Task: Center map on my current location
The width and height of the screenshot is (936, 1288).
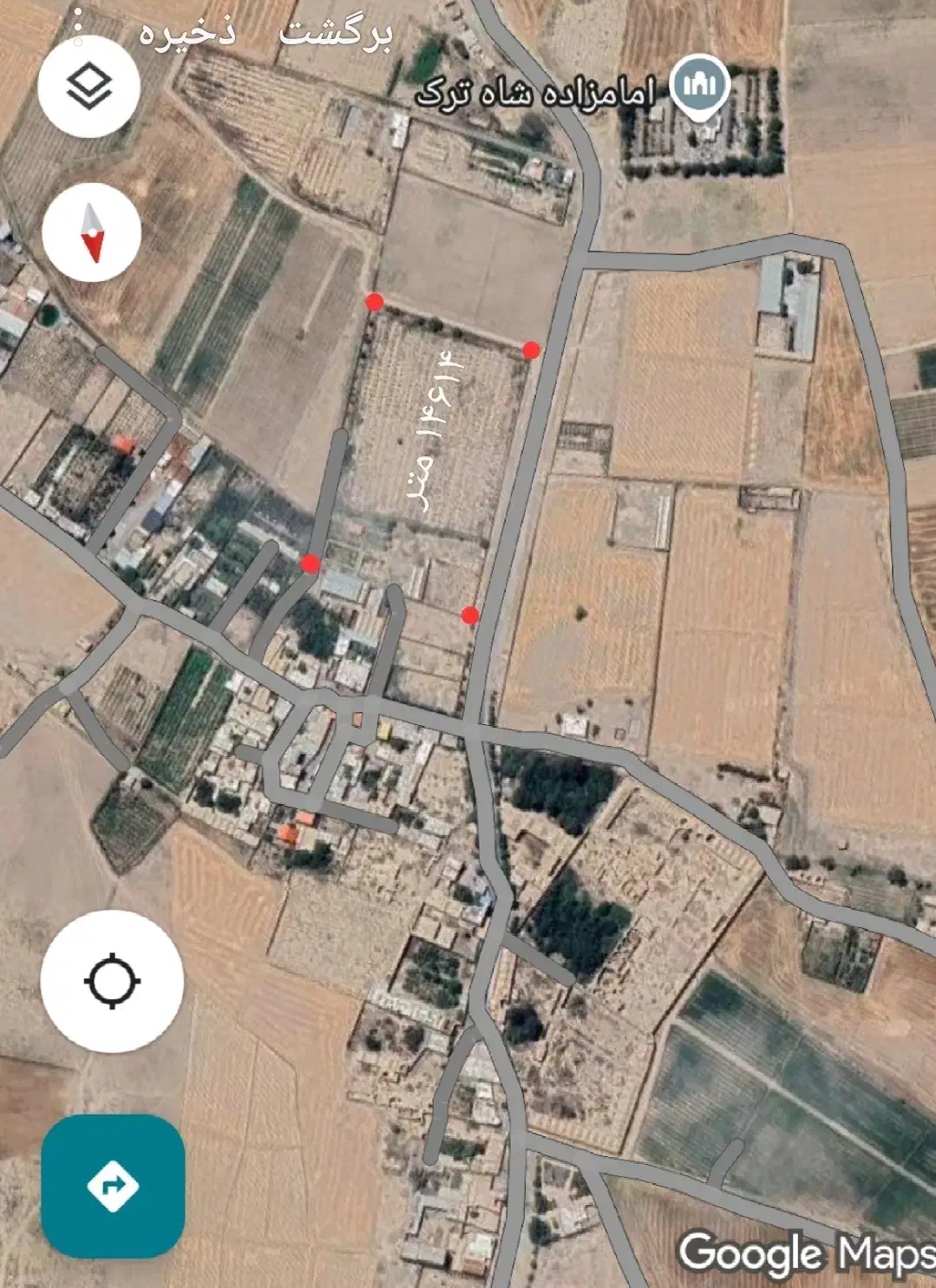Action: click(x=112, y=981)
